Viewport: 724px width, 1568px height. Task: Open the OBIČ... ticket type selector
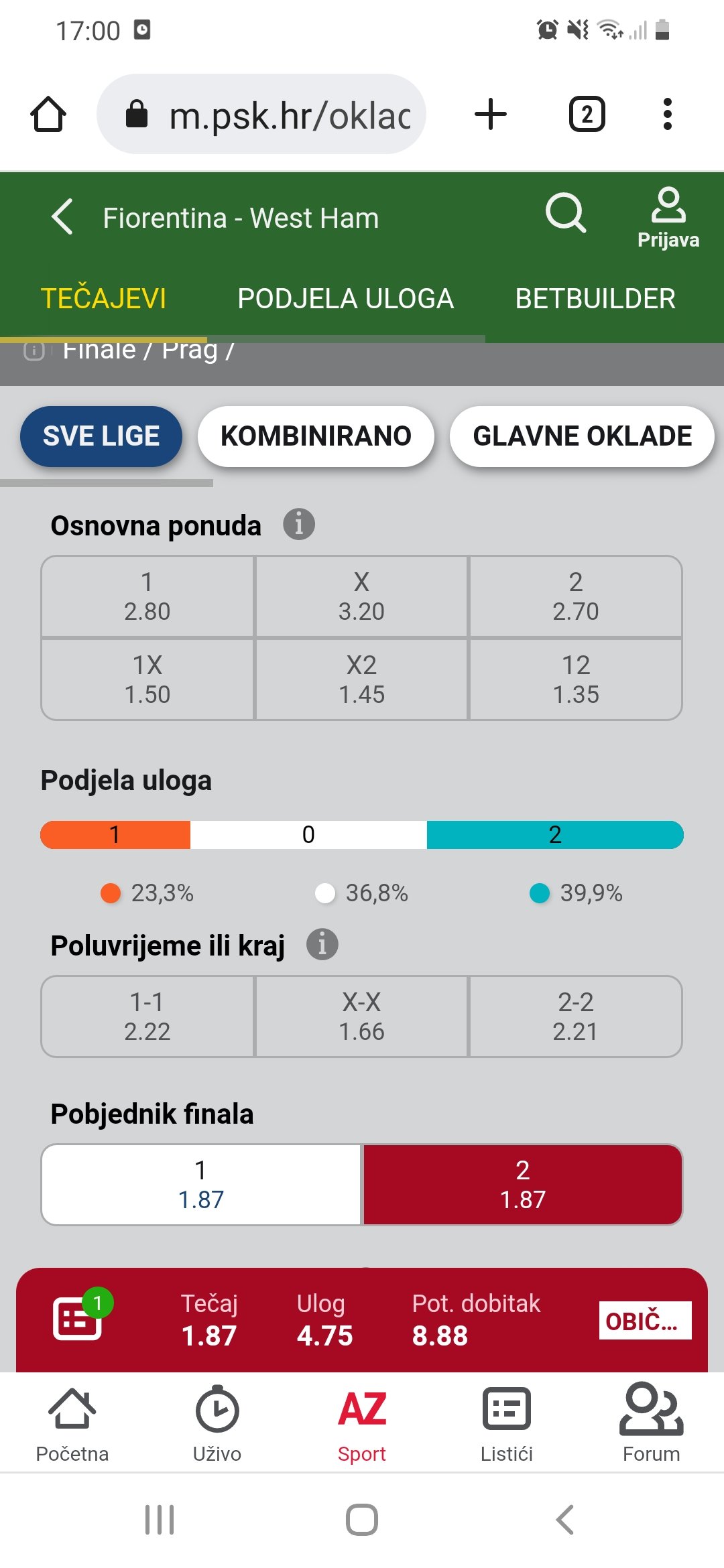tap(645, 1321)
